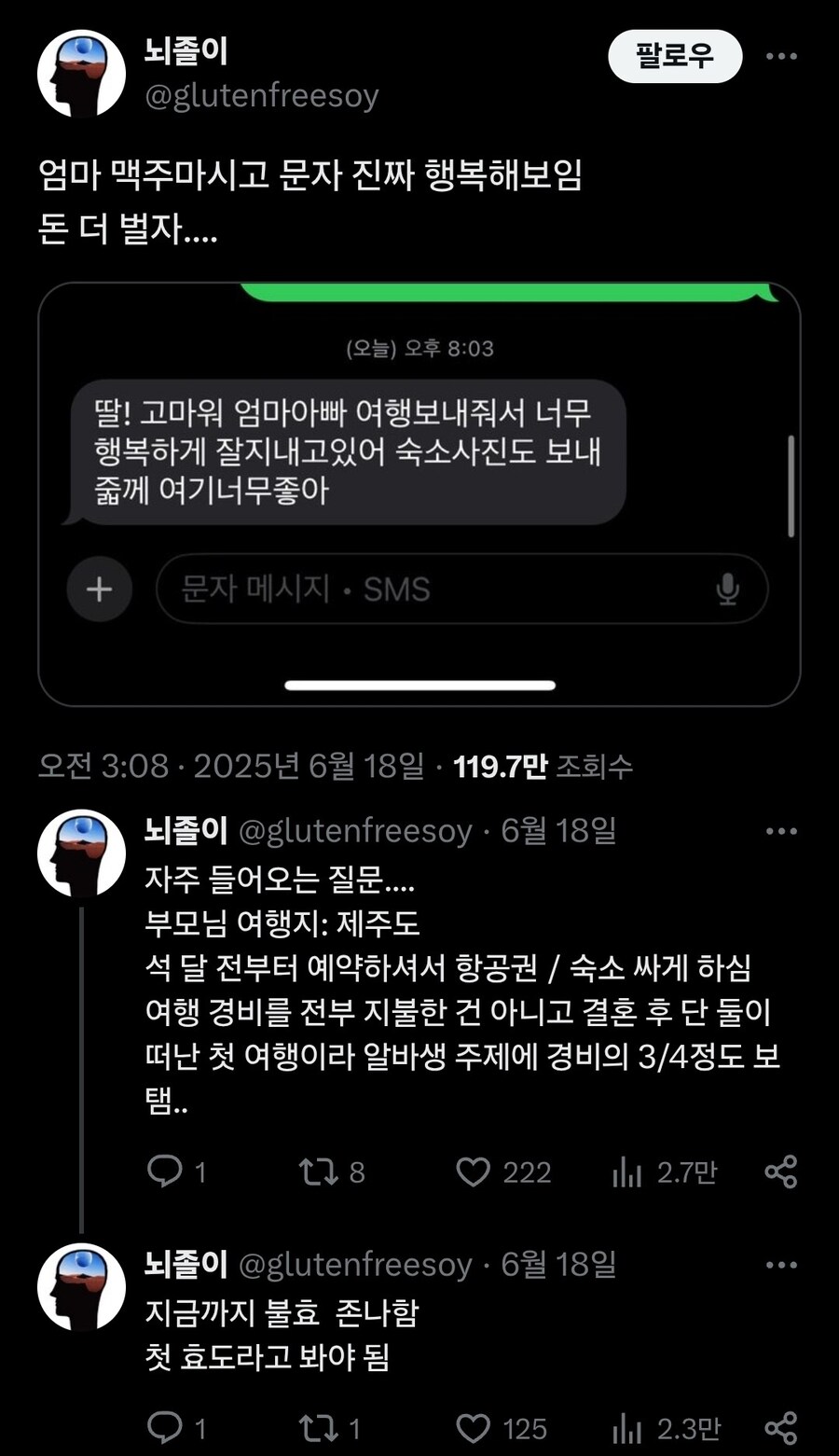Share the 제주도 travel reply
The width and height of the screenshot is (839, 1456).
781,1172
